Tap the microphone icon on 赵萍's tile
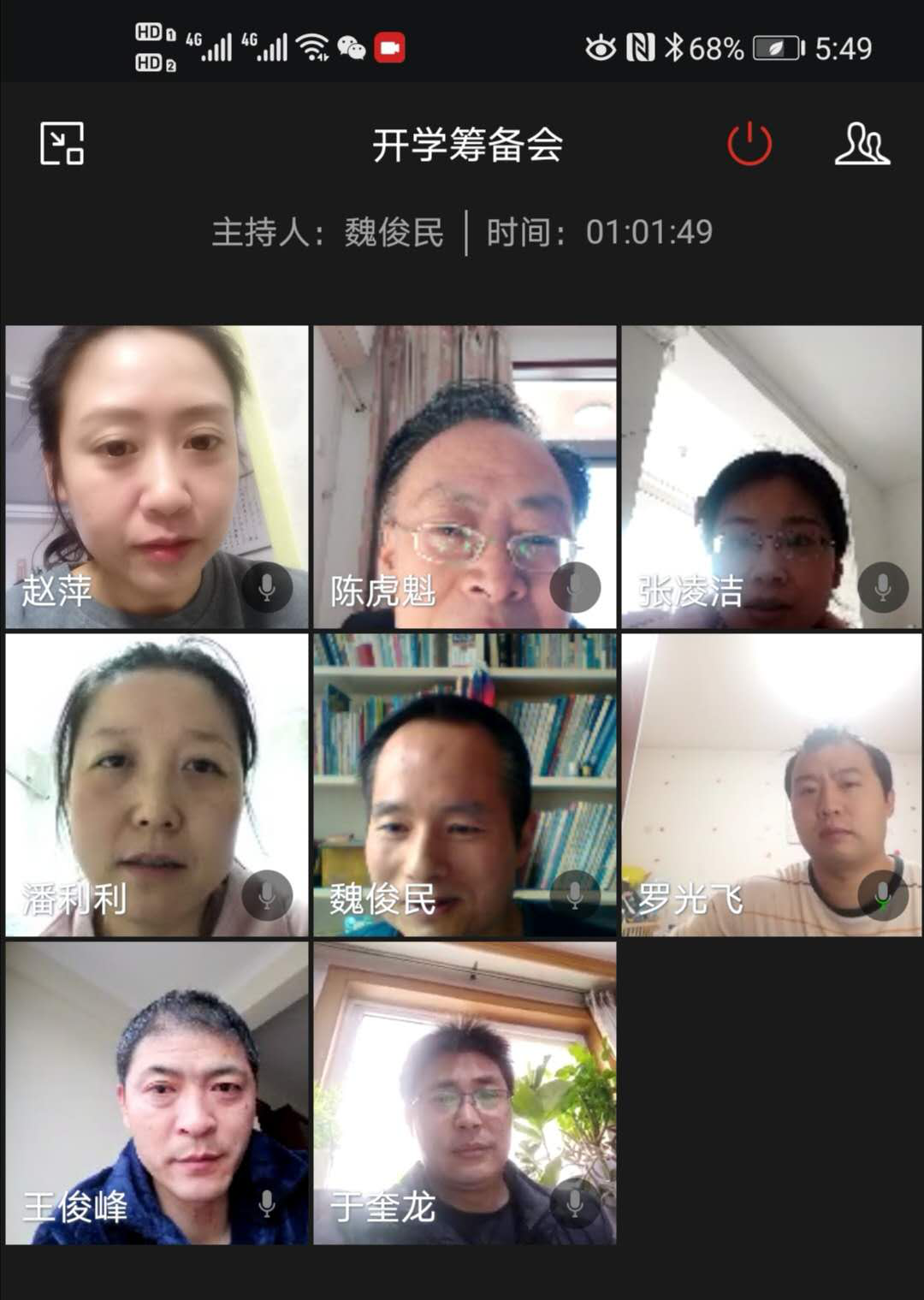Screen dimensions: 924x1300 coord(267,587)
